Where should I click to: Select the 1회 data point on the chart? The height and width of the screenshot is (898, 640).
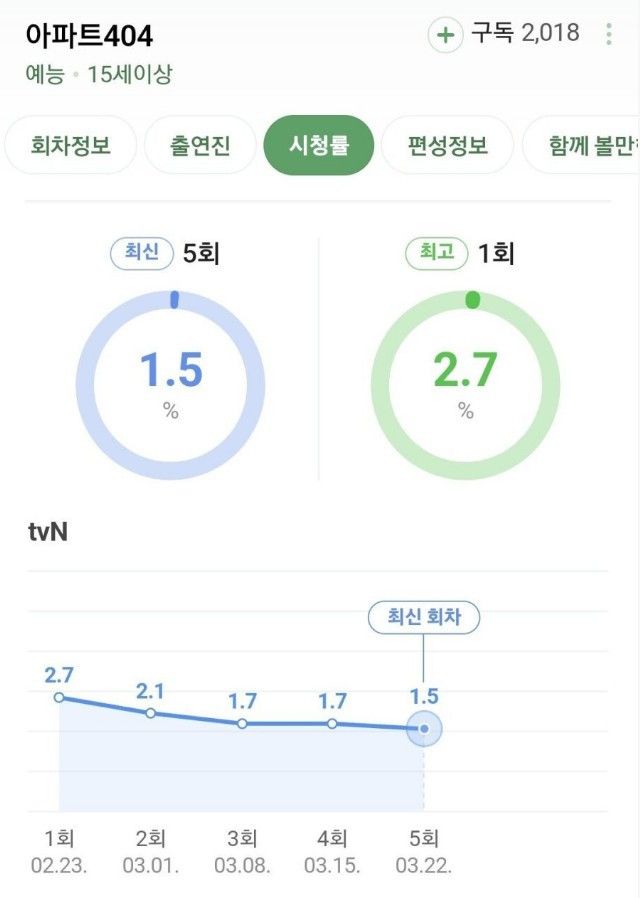[x=59, y=697]
